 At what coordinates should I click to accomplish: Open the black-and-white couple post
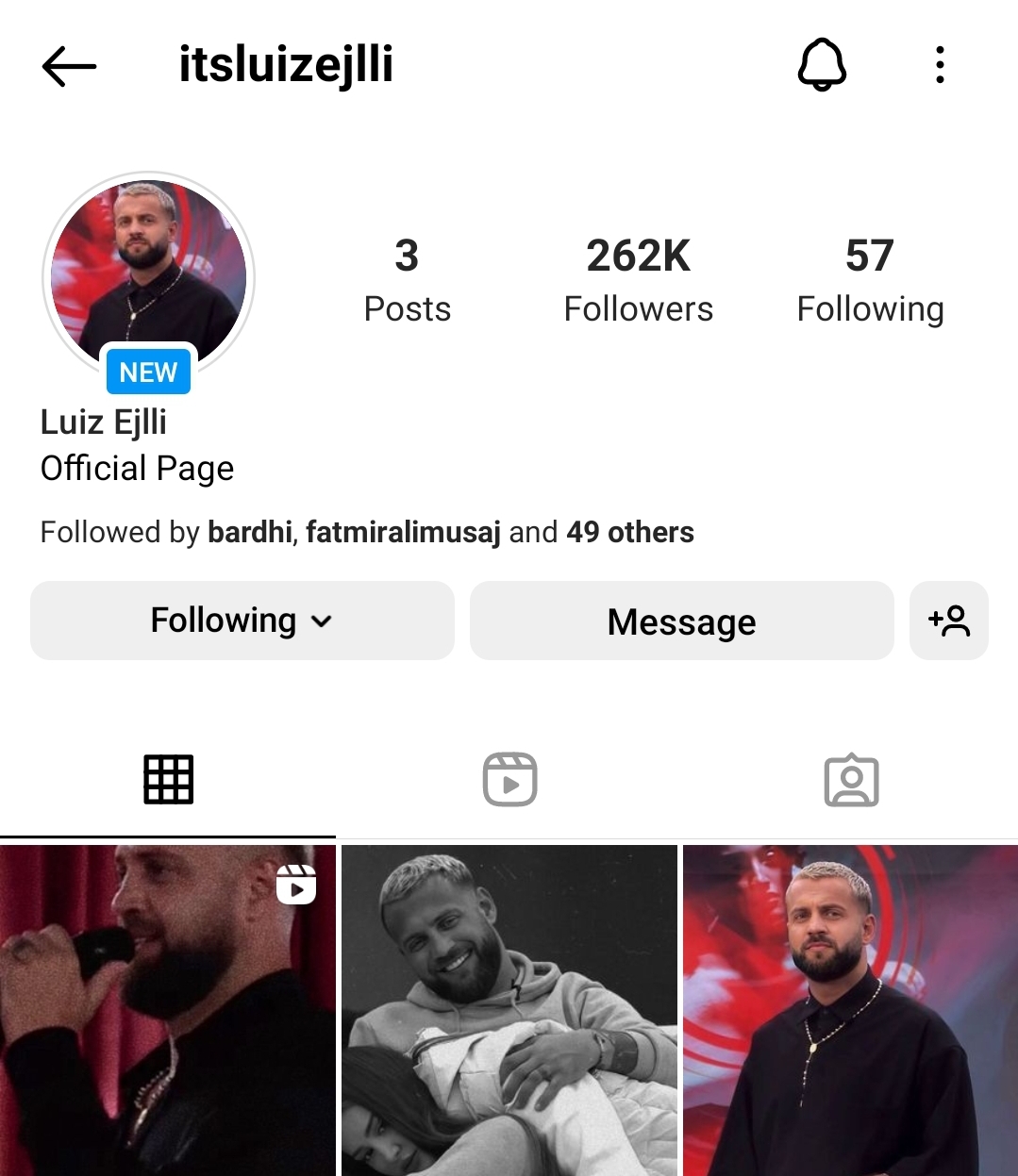pos(509,1009)
